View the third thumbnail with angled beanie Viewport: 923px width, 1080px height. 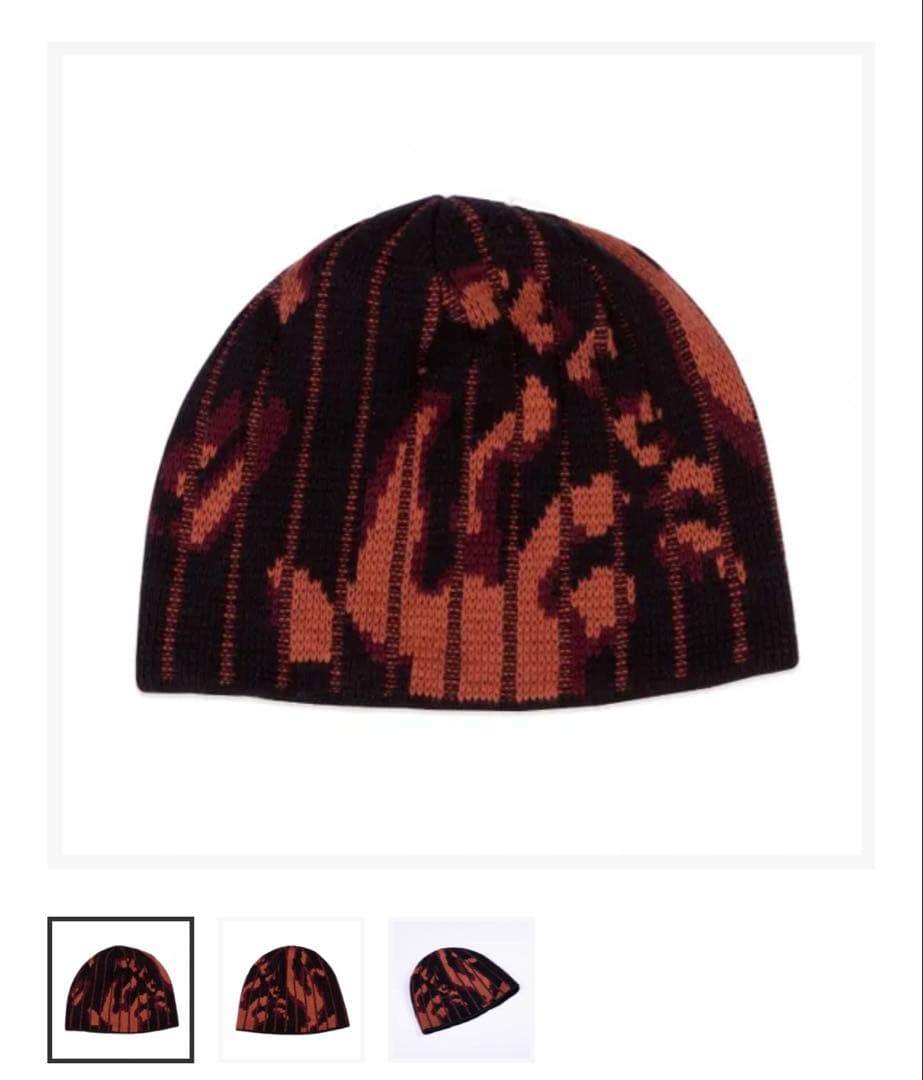click(461, 989)
